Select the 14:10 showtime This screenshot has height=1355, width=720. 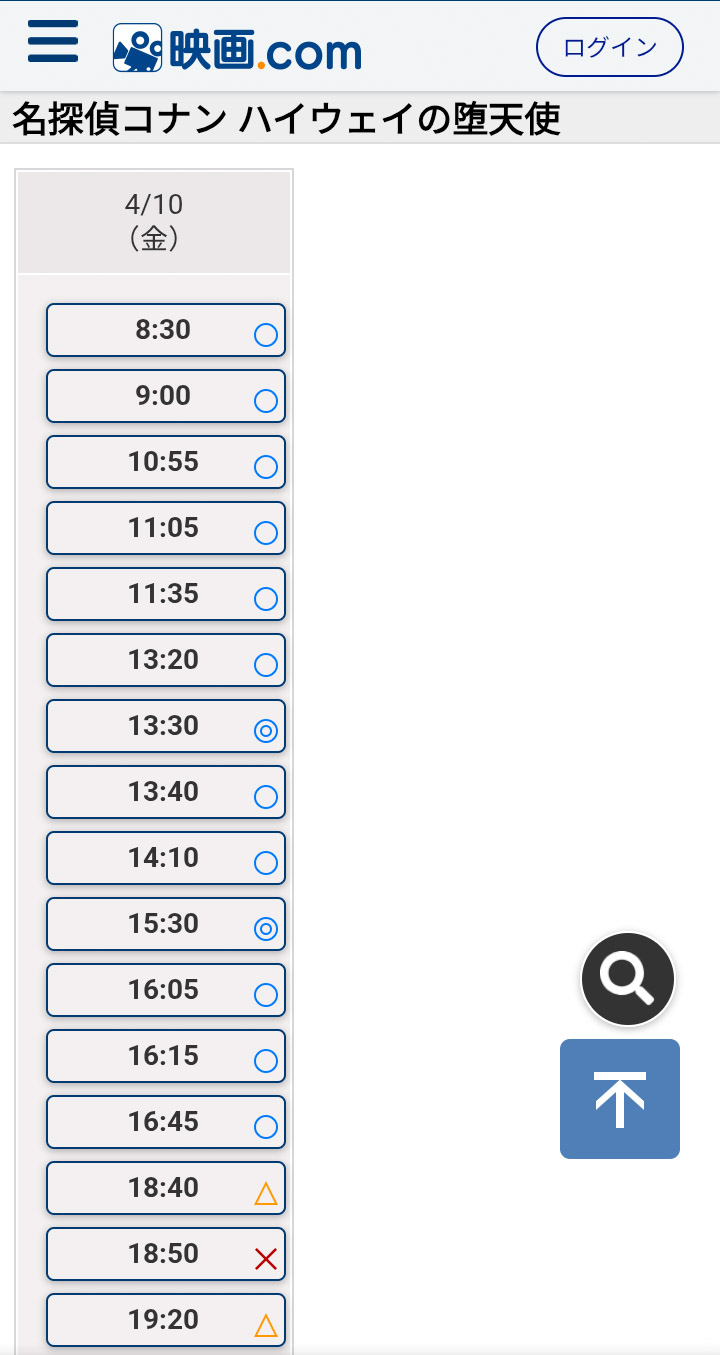[x=166, y=858]
